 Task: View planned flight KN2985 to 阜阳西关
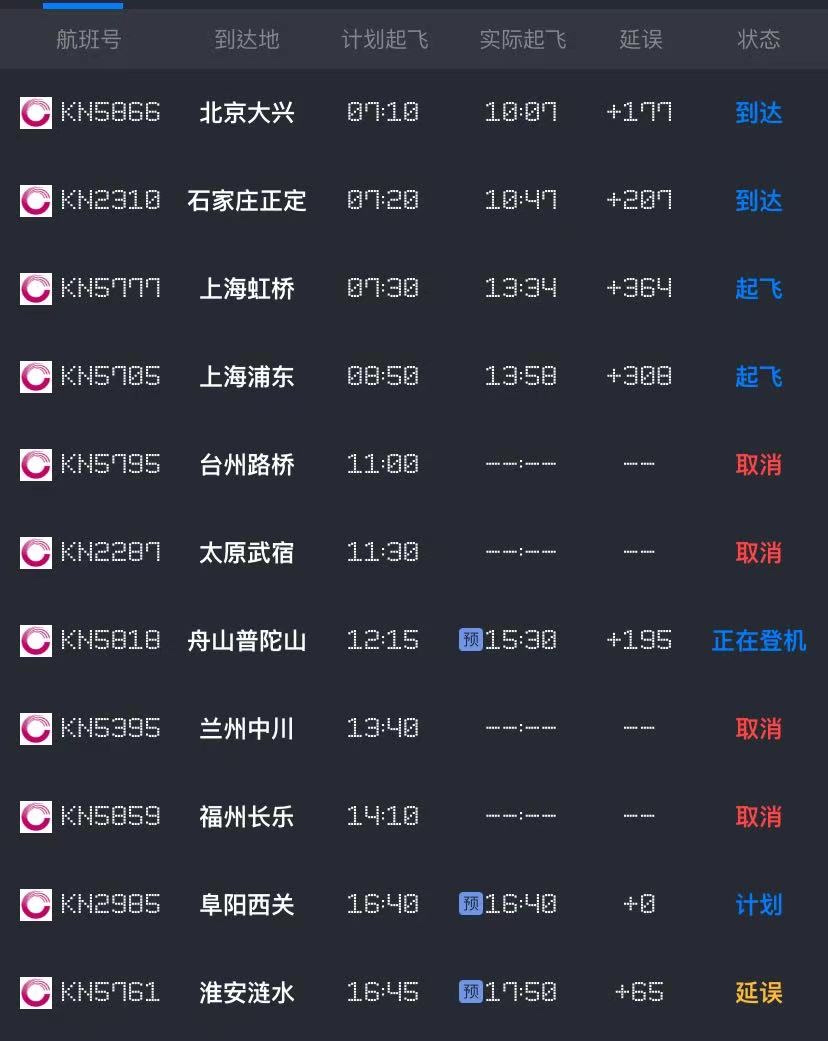coord(414,904)
